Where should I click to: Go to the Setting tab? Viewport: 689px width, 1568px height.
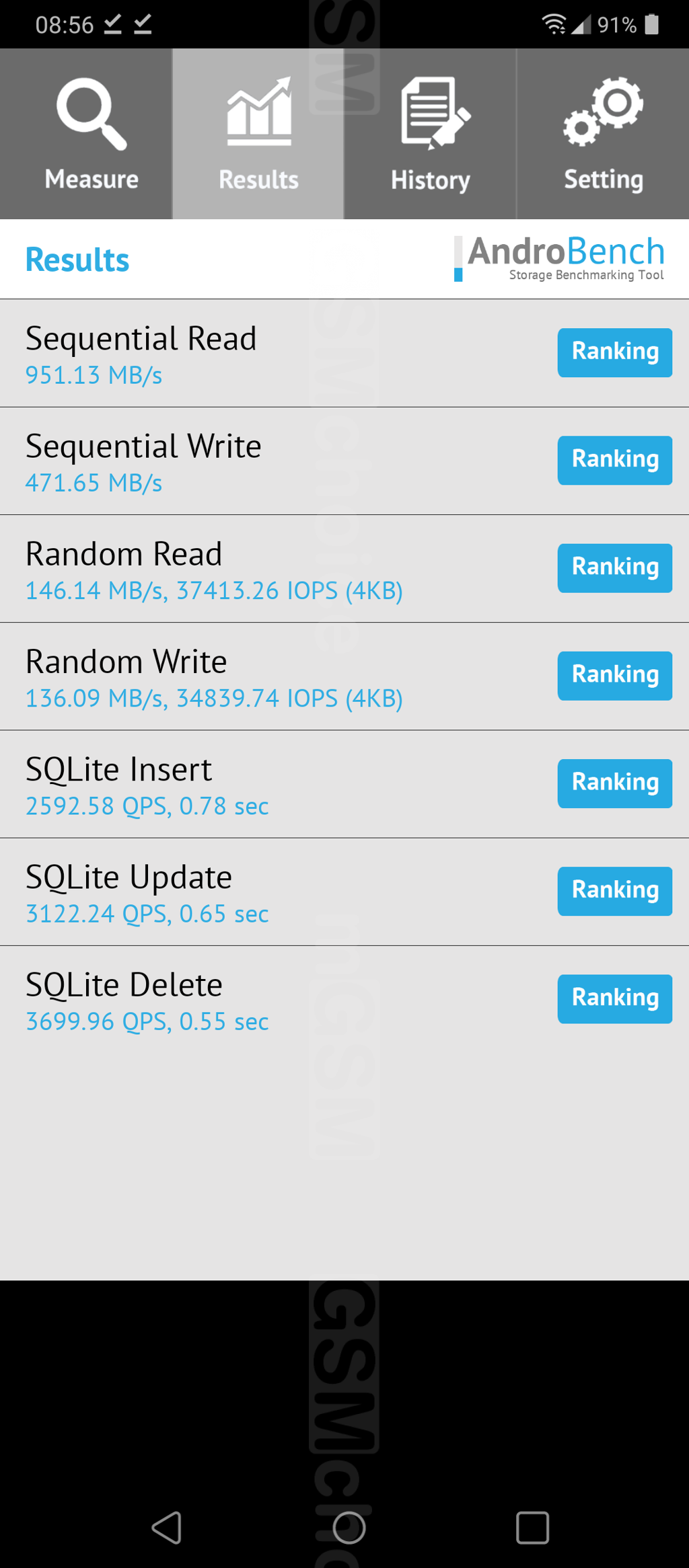[603, 134]
